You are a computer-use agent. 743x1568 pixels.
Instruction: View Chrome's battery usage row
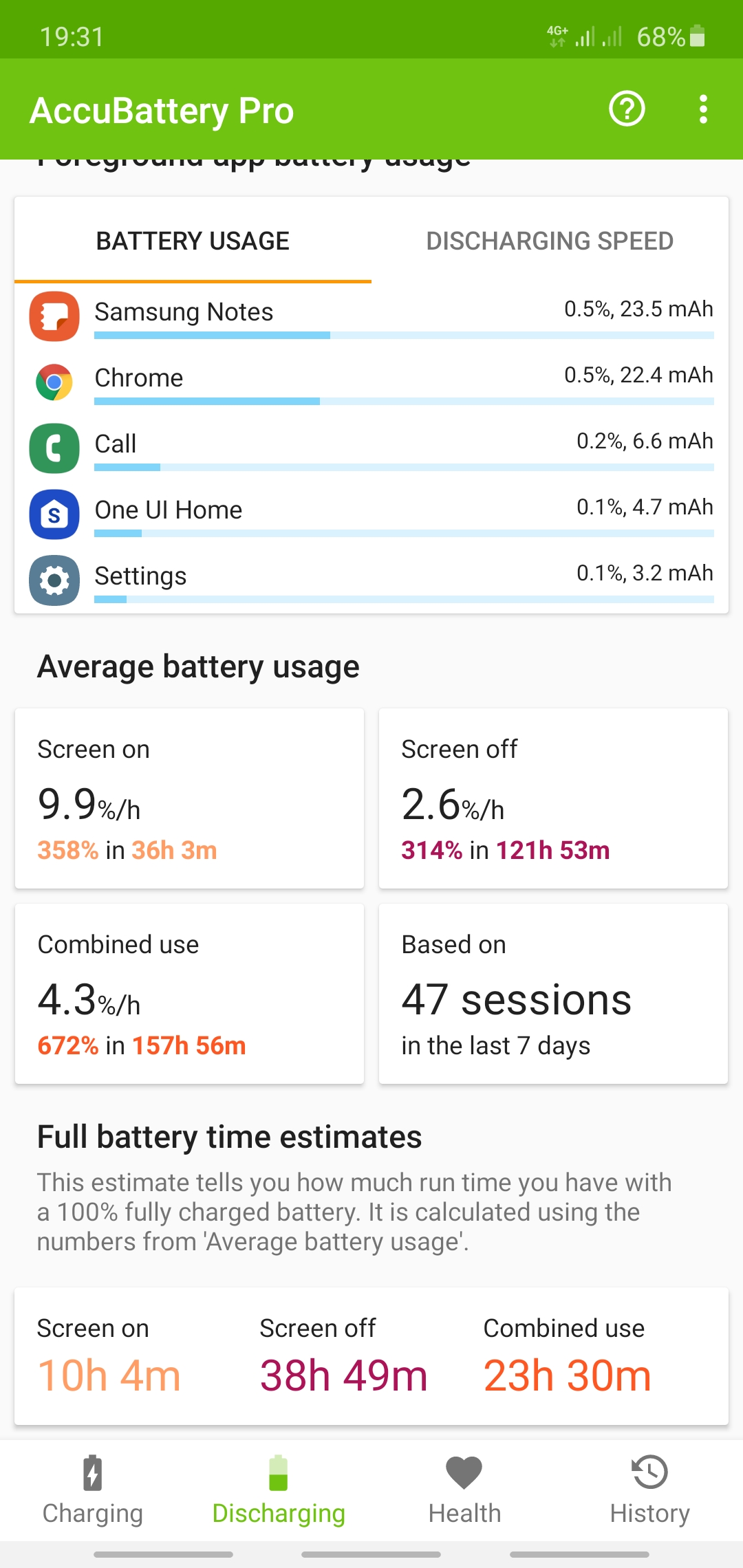(371, 382)
